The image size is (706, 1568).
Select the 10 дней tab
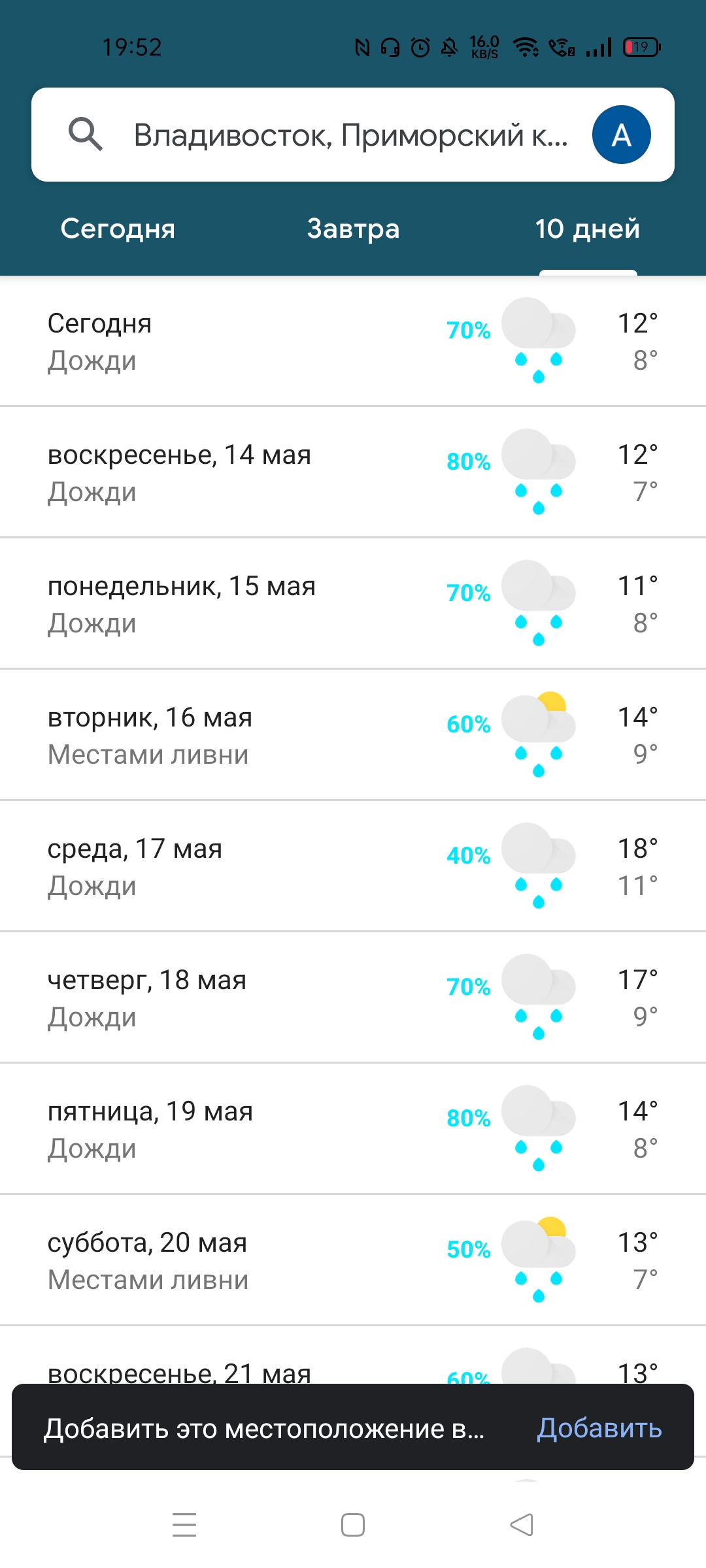coord(587,229)
